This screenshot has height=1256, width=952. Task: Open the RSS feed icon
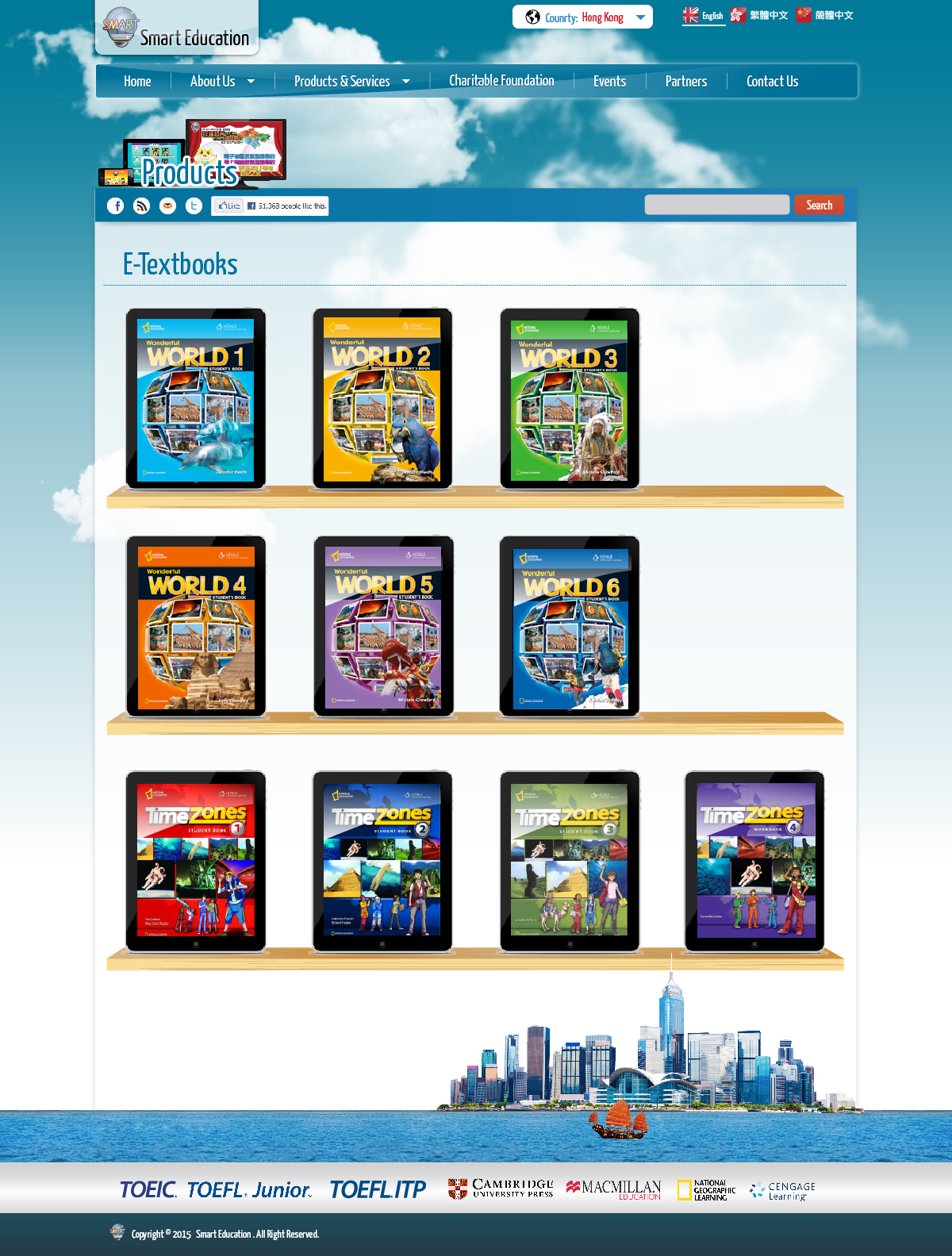(x=142, y=206)
